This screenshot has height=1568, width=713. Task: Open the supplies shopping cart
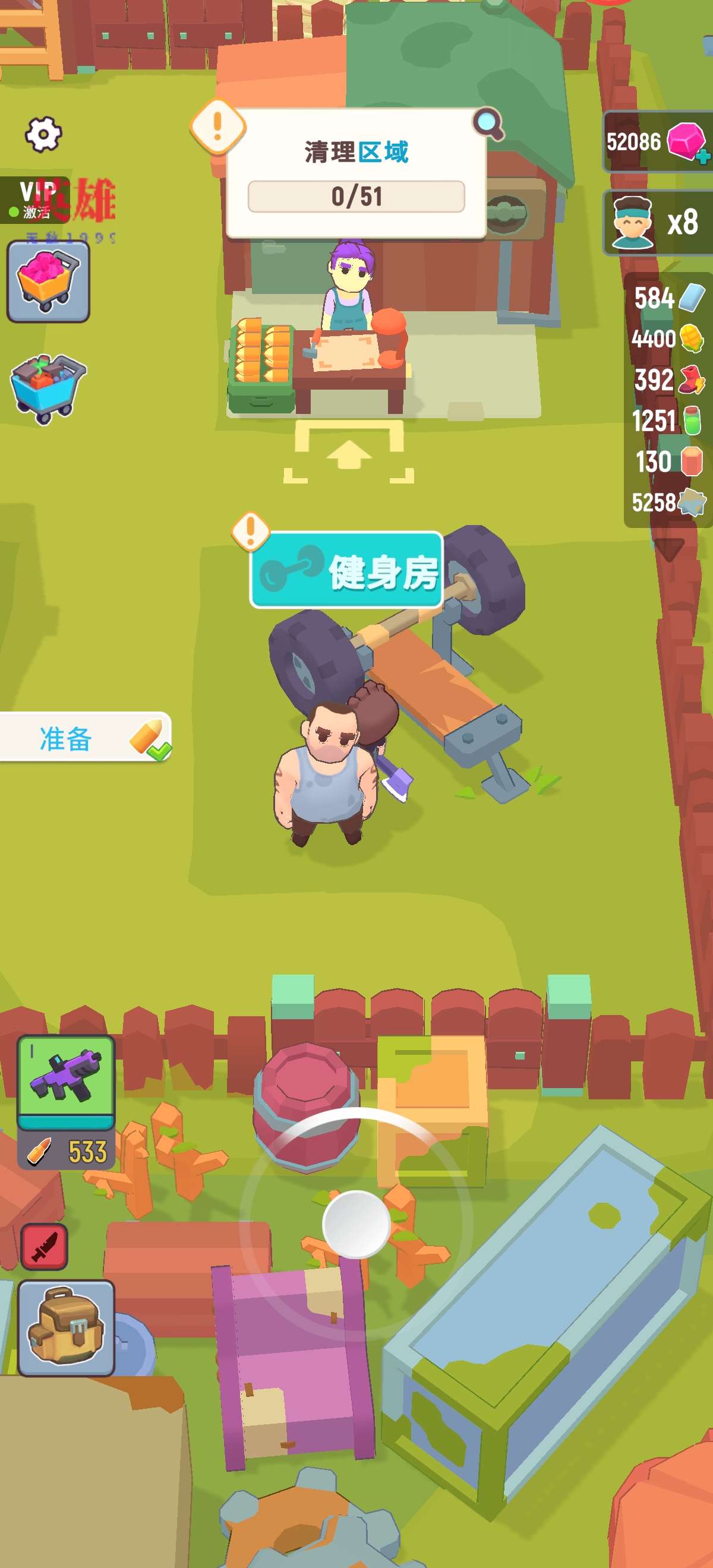pyautogui.click(x=48, y=388)
